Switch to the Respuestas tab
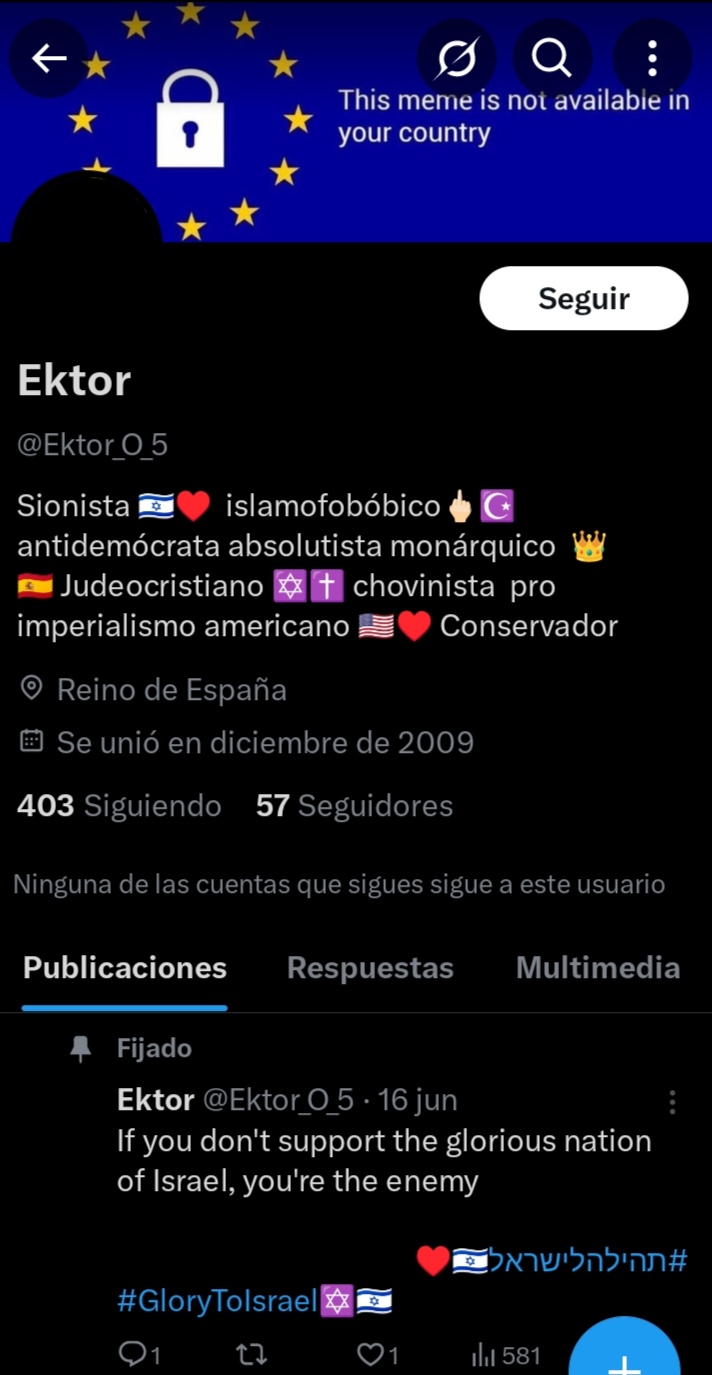Image resolution: width=712 pixels, height=1375 pixels. pyautogui.click(x=370, y=967)
